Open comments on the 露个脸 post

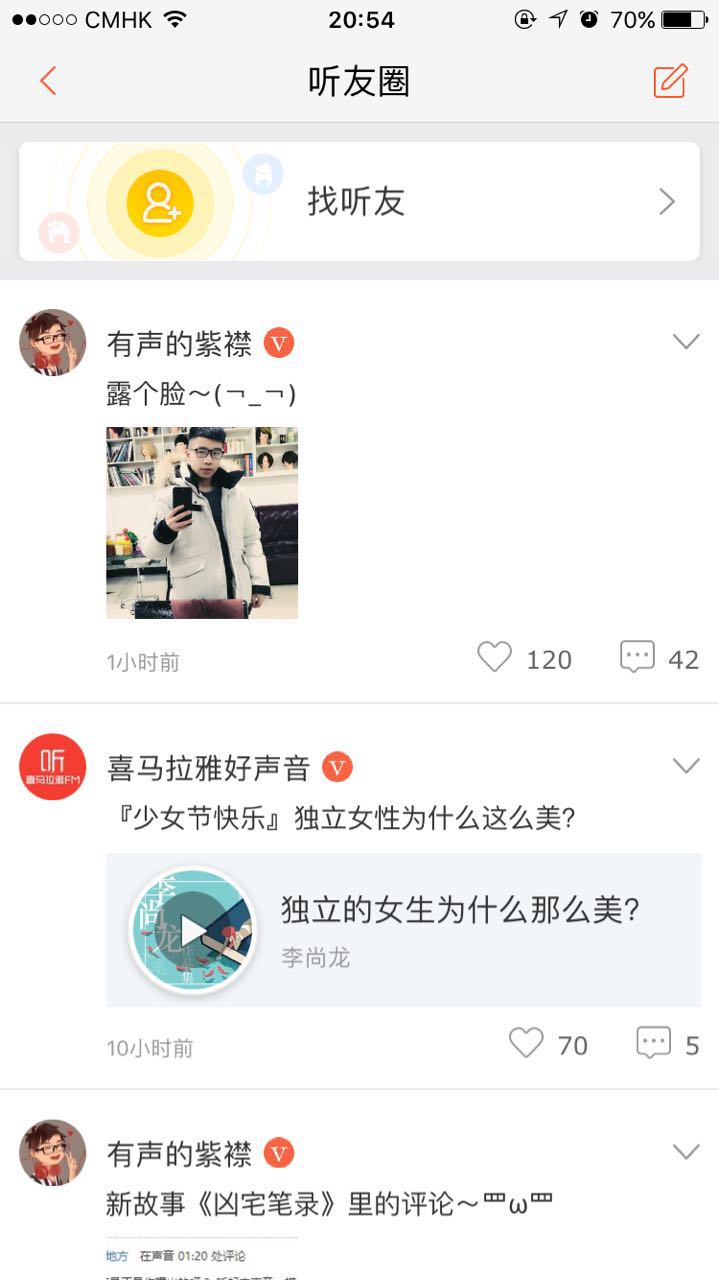(638, 658)
